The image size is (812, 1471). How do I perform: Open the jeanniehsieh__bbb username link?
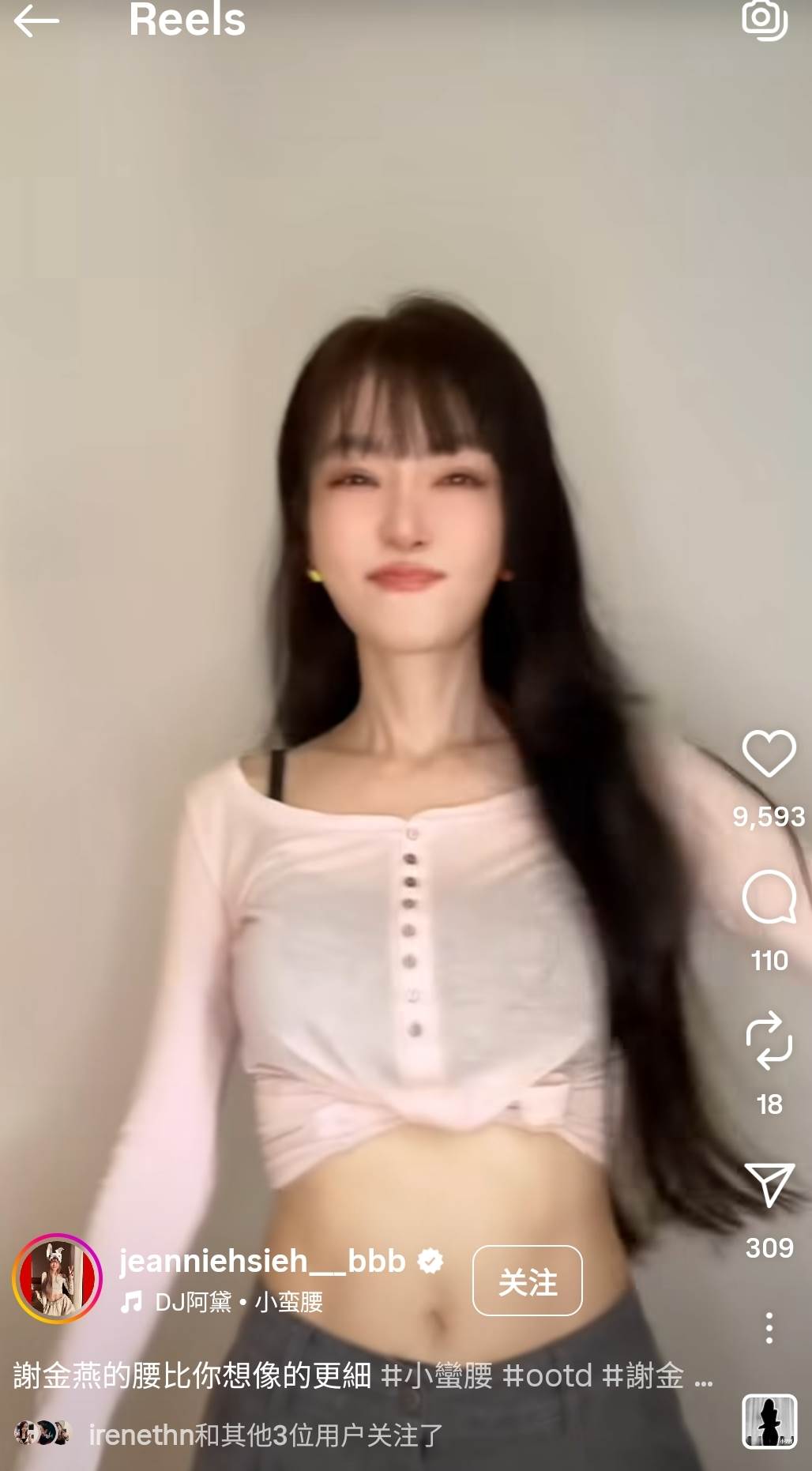coord(262,1261)
